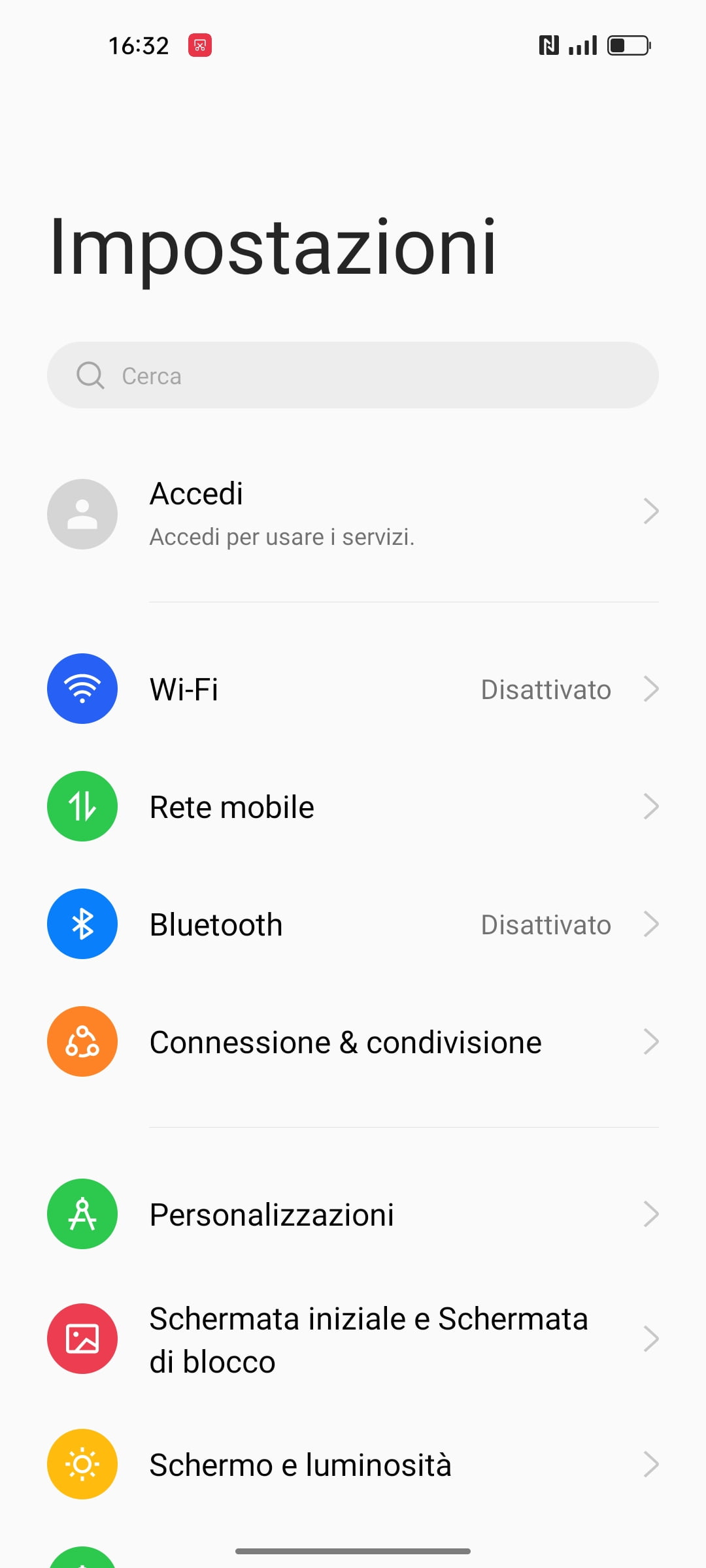
Task: Open Schermata iniziale e Schermata di blocco
Action: 353,1339
